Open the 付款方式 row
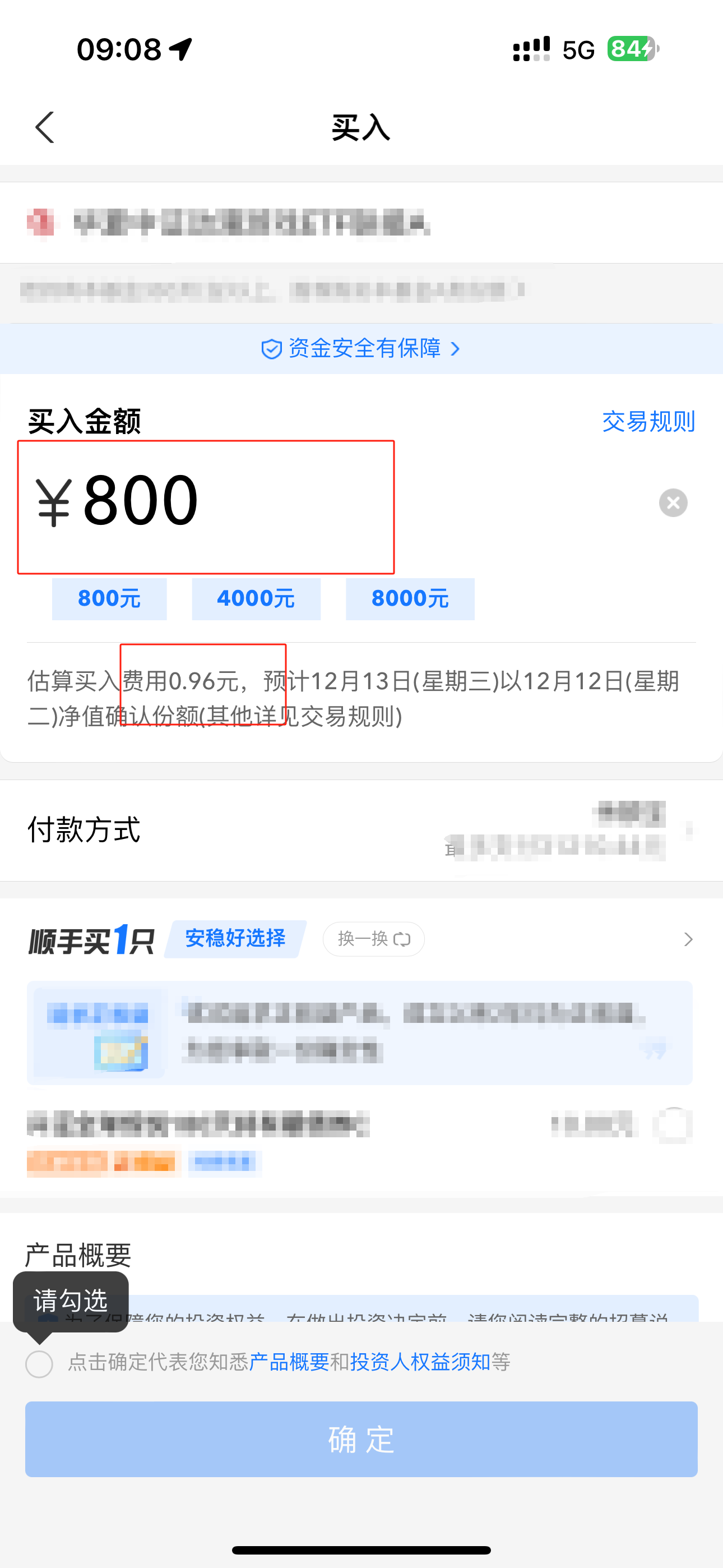 coord(361,830)
